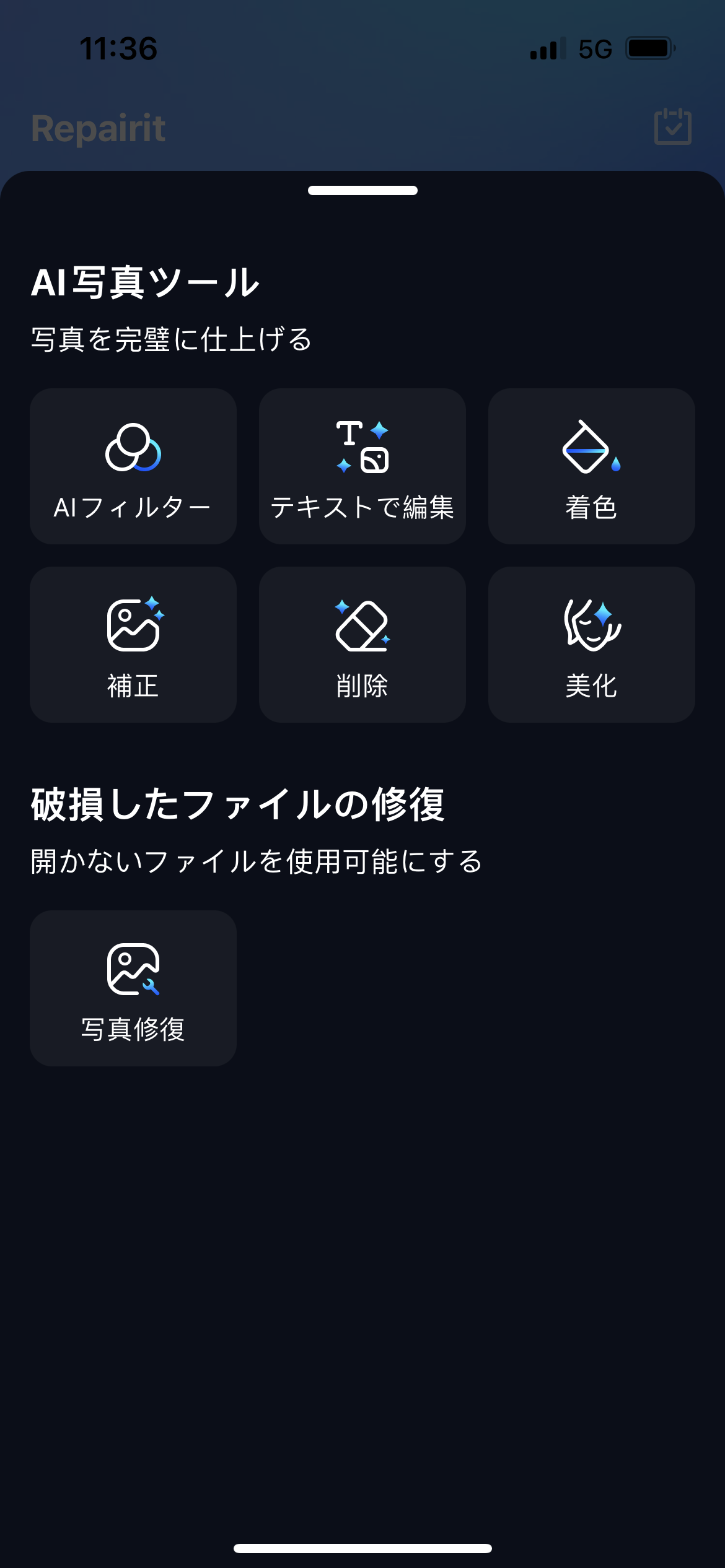725x1568 pixels.
Task: Open the 美化 face beautify tool
Action: click(x=591, y=644)
